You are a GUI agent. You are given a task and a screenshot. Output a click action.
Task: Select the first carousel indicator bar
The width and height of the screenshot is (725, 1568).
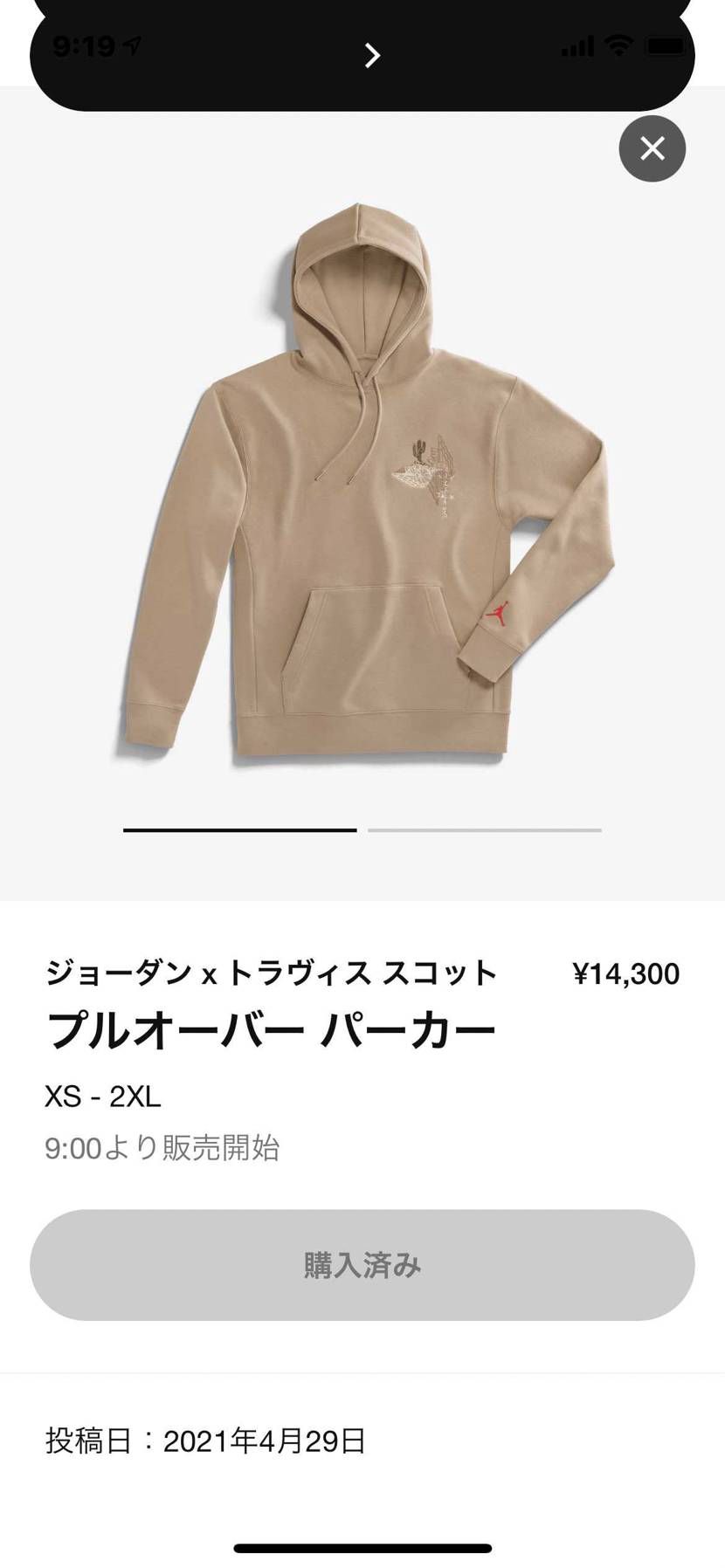(x=238, y=830)
